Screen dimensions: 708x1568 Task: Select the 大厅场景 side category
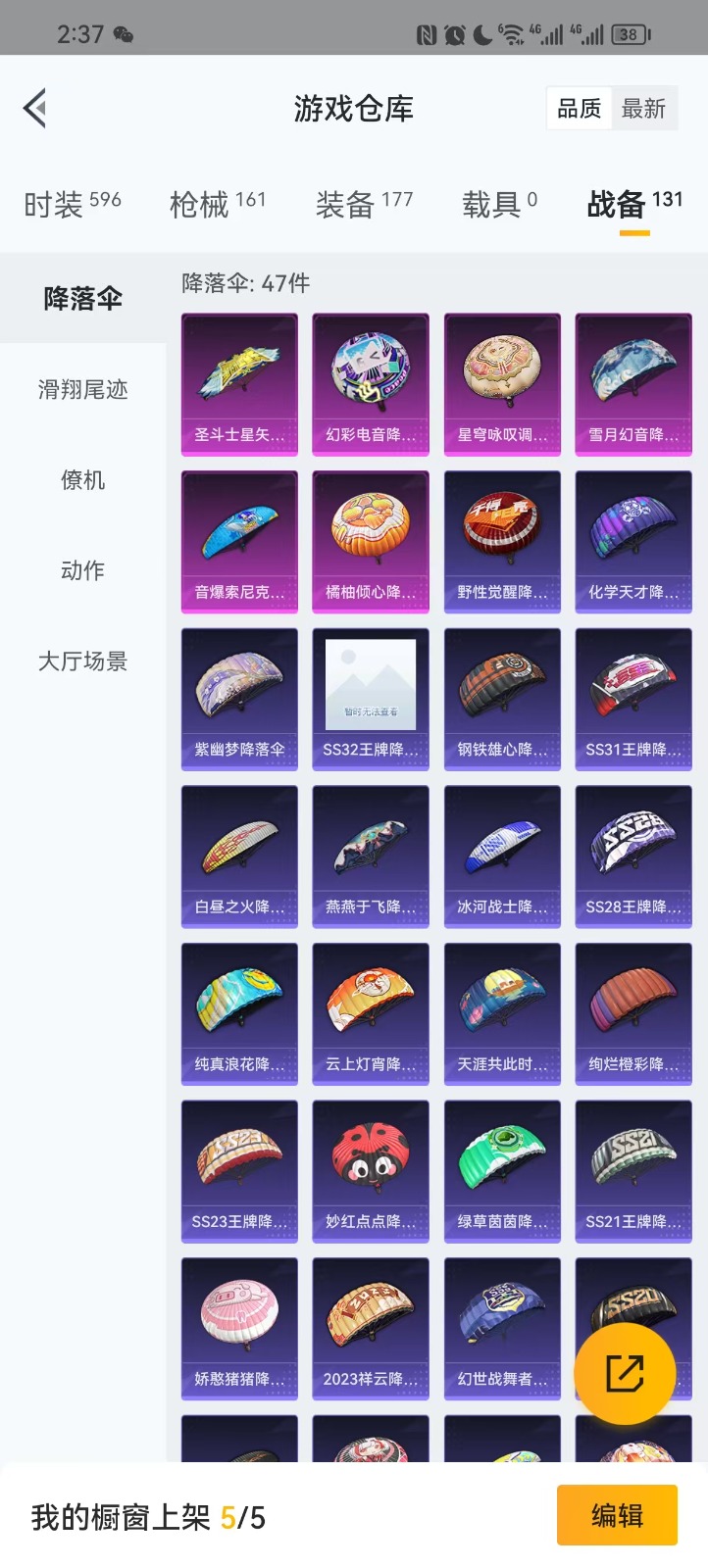click(82, 661)
